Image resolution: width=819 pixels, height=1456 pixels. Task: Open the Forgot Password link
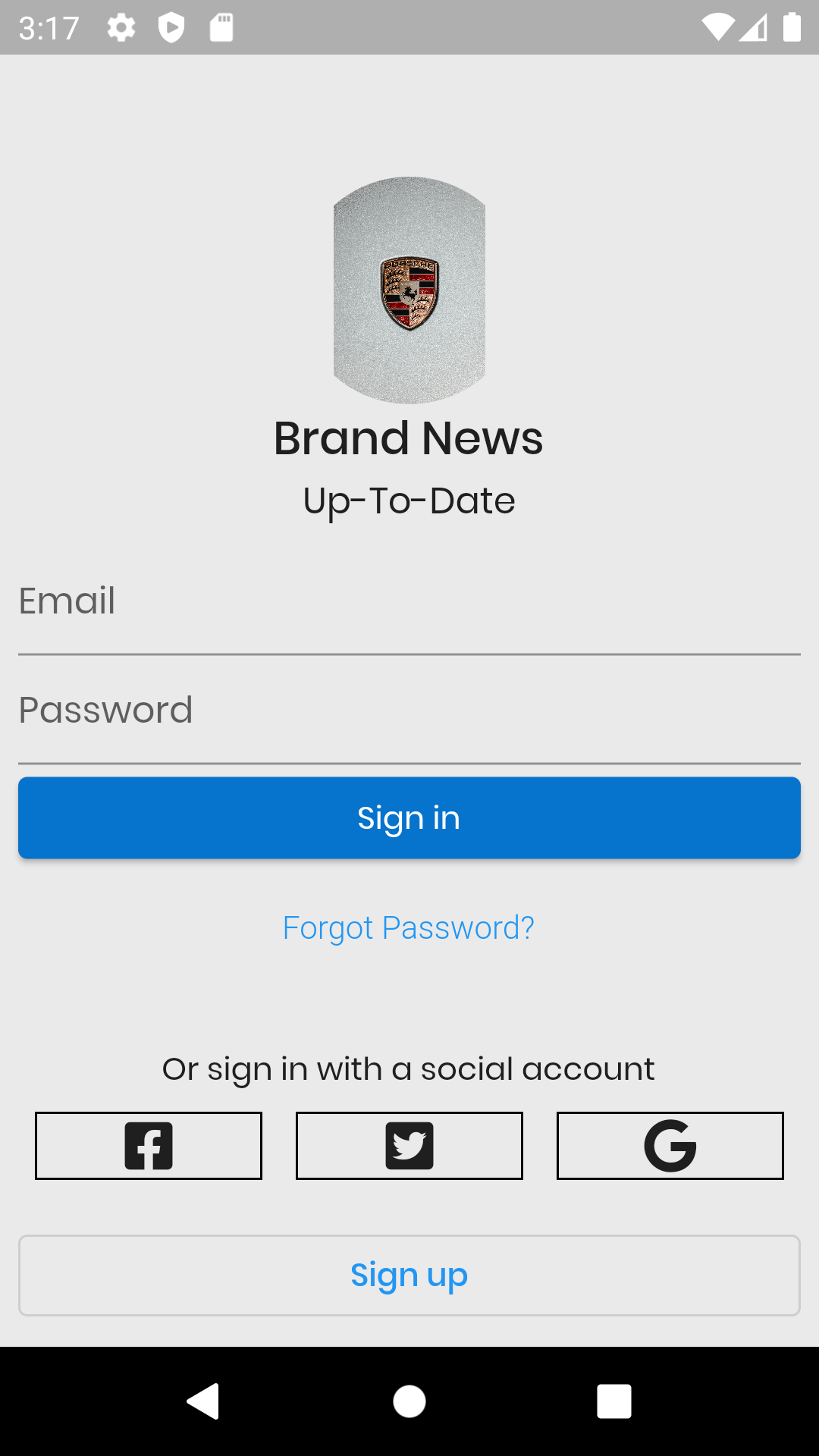click(x=409, y=927)
